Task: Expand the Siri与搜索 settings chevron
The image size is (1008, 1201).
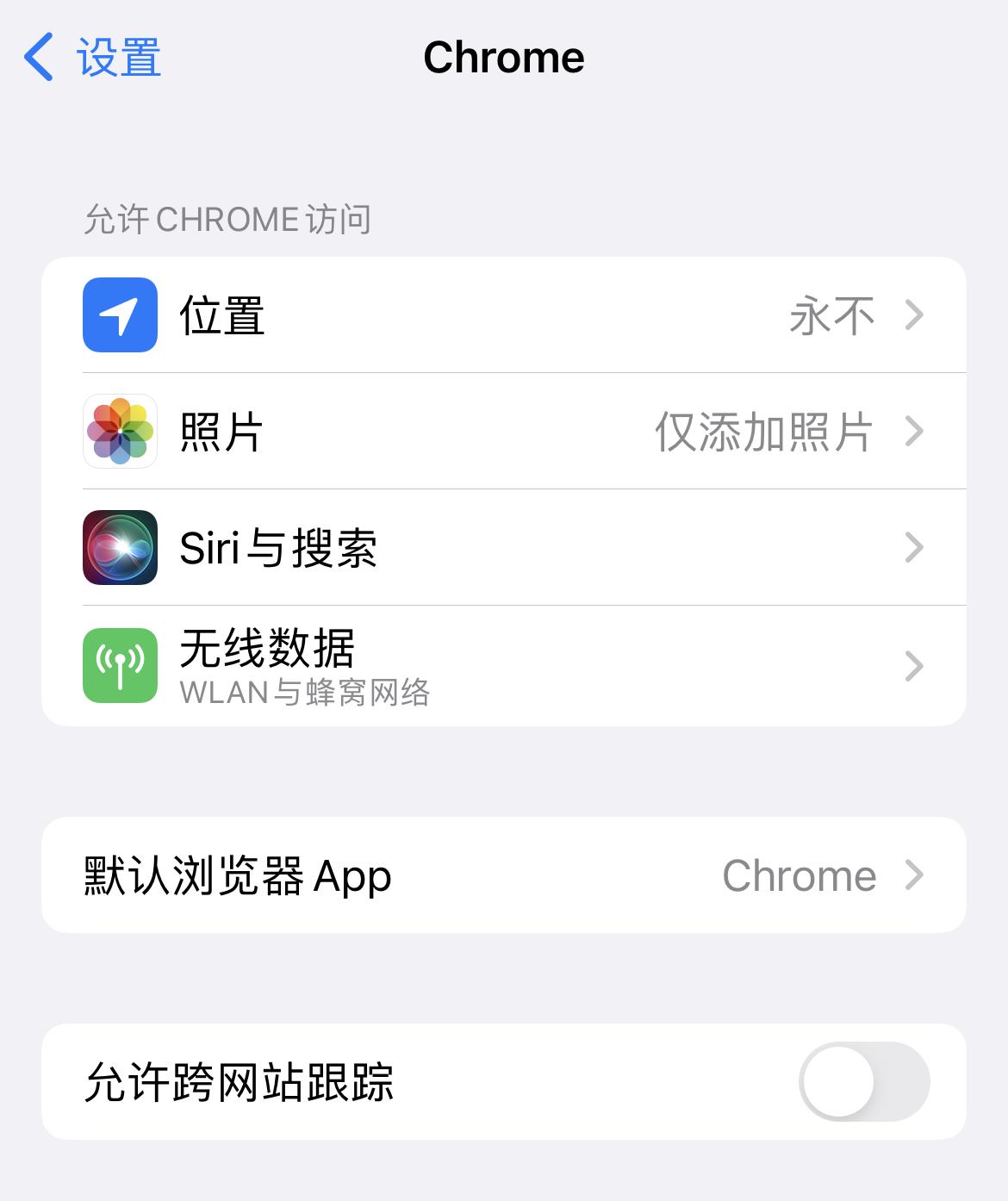Action: pos(916,548)
